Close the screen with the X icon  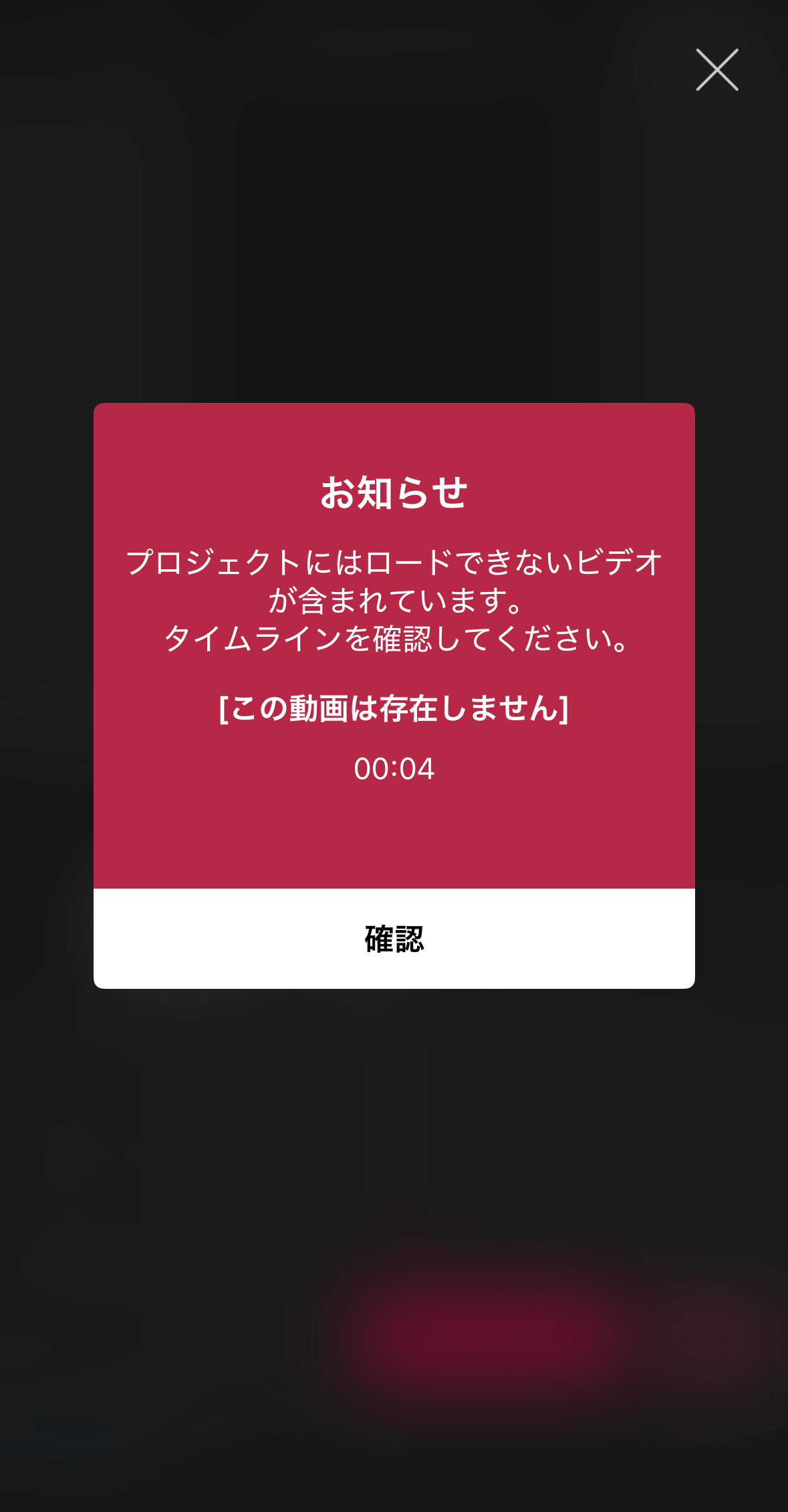716,69
